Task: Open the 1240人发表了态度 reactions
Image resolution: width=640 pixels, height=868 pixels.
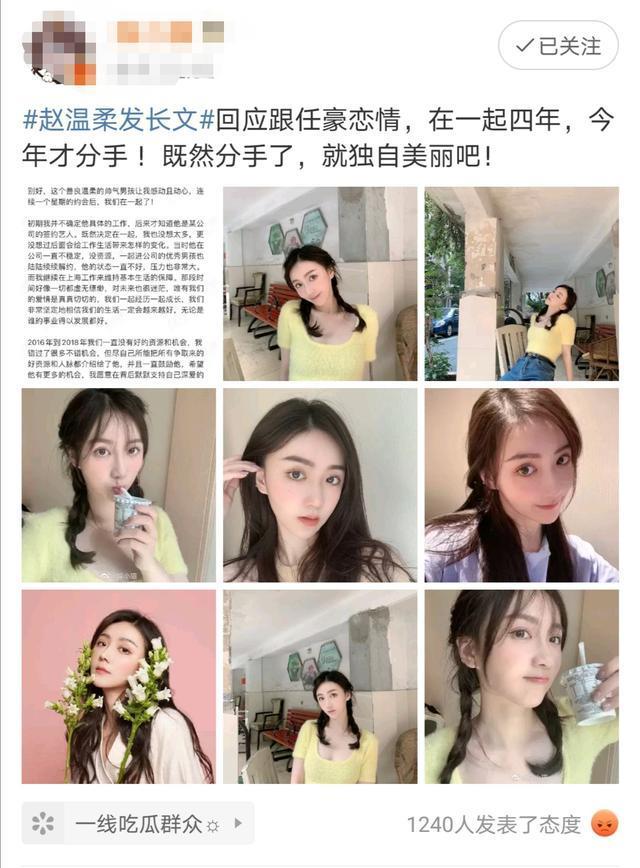Action: (494, 825)
